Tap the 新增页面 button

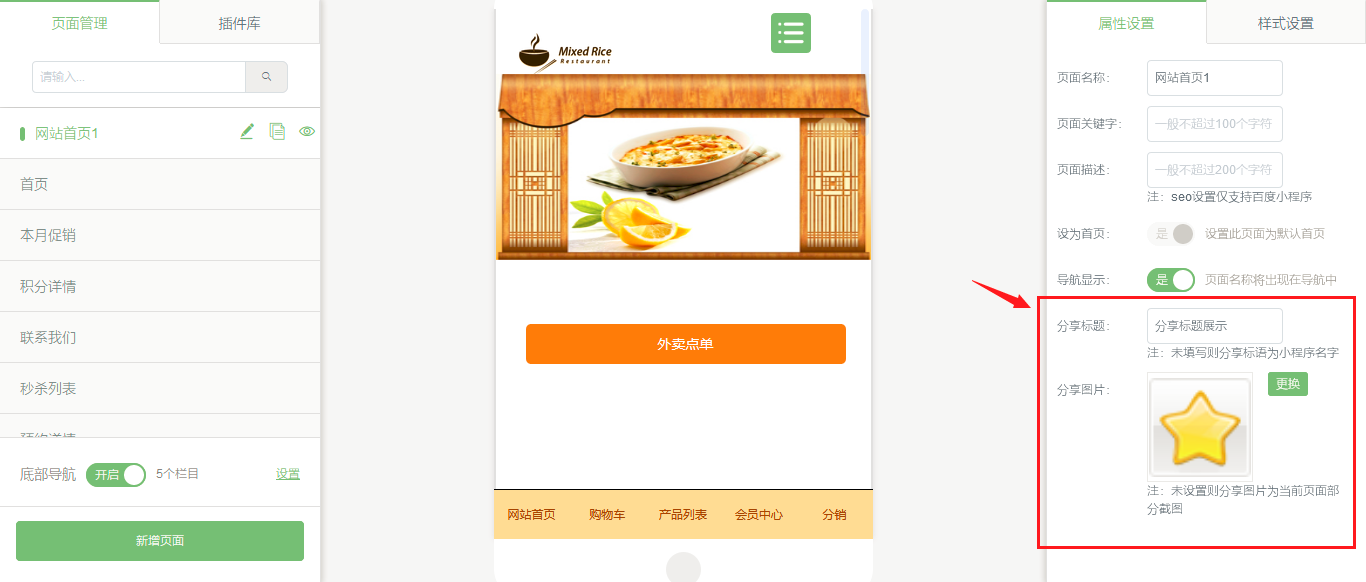point(160,541)
